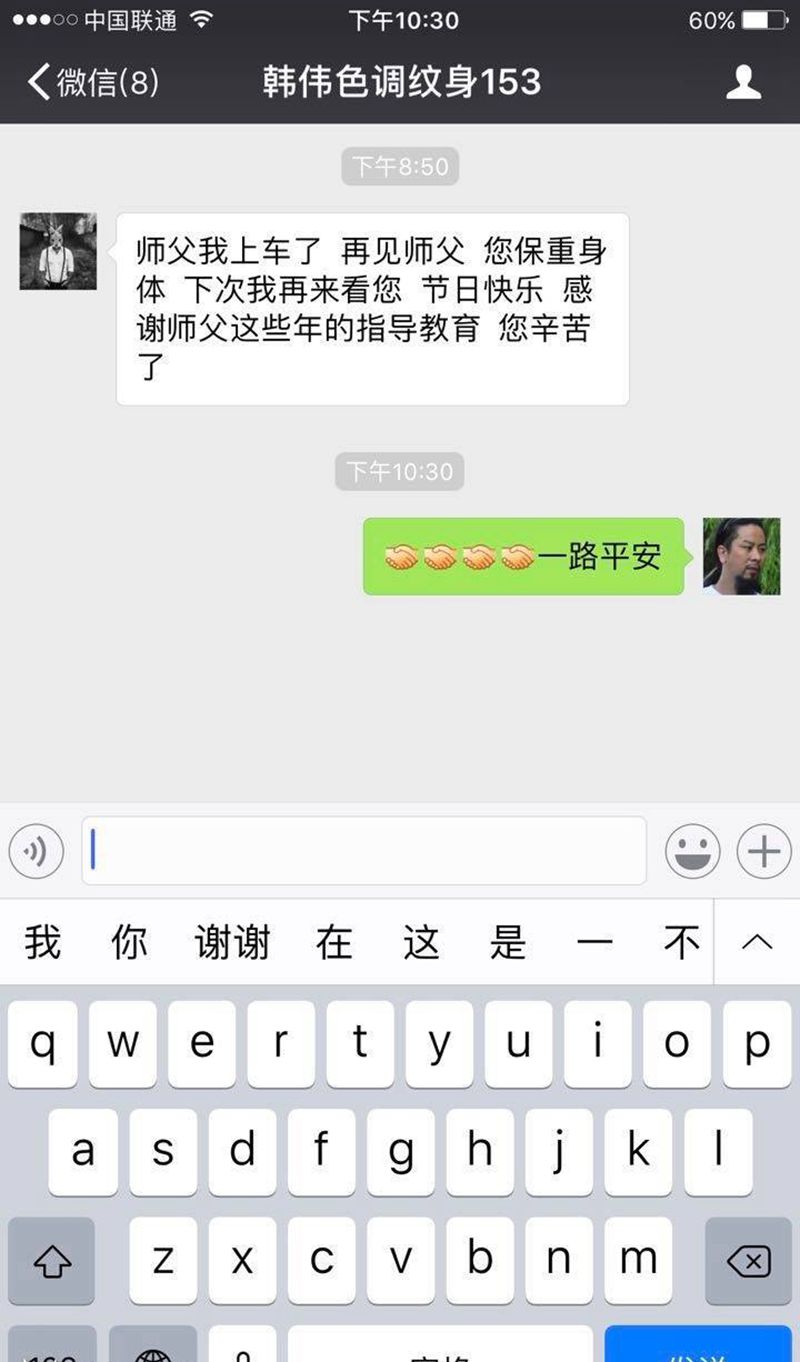Viewport: 800px width, 1362px height.
Task: Open the emoji sticker panel
Action: pos(692,852)
